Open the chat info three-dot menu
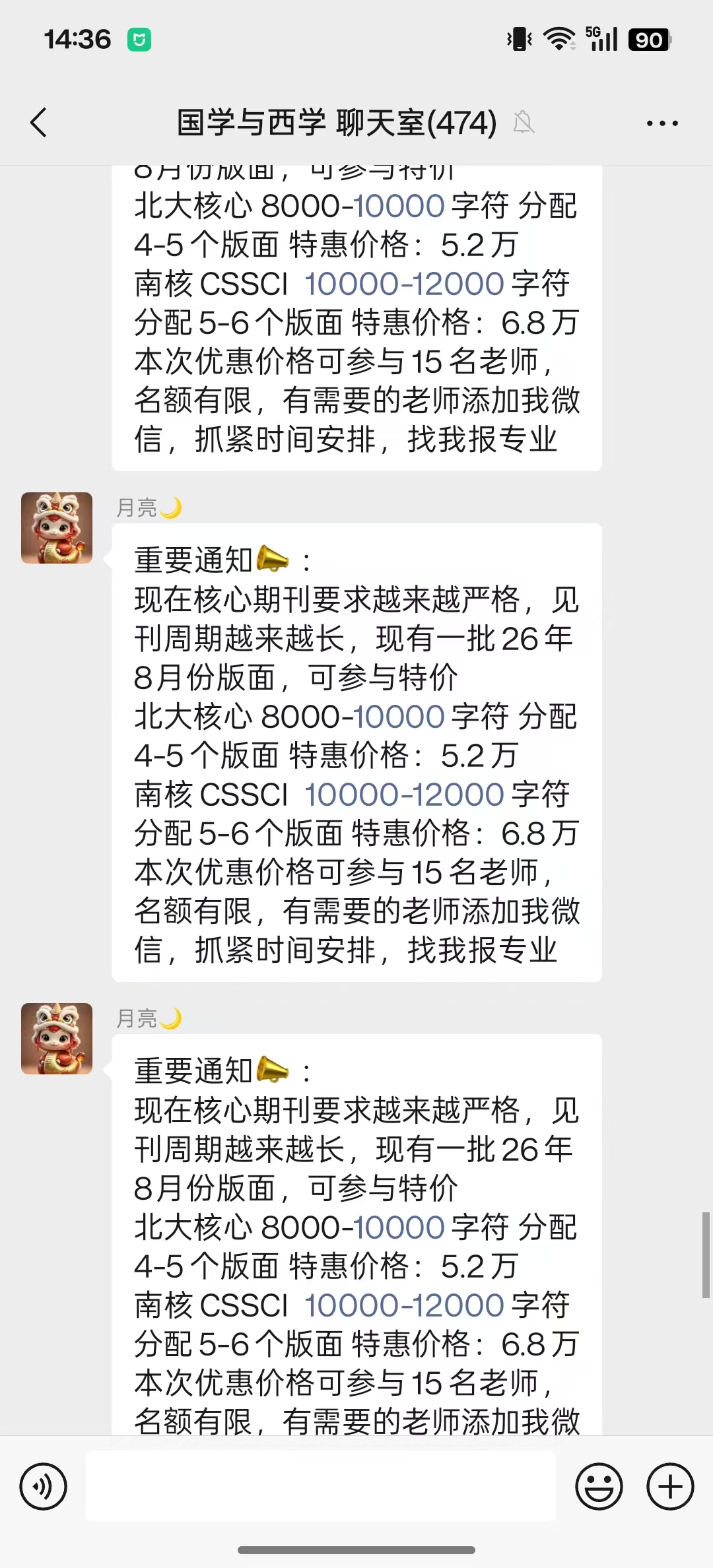Image resolution: width=713 pixels, height=1568 pixels. point(662,123)
